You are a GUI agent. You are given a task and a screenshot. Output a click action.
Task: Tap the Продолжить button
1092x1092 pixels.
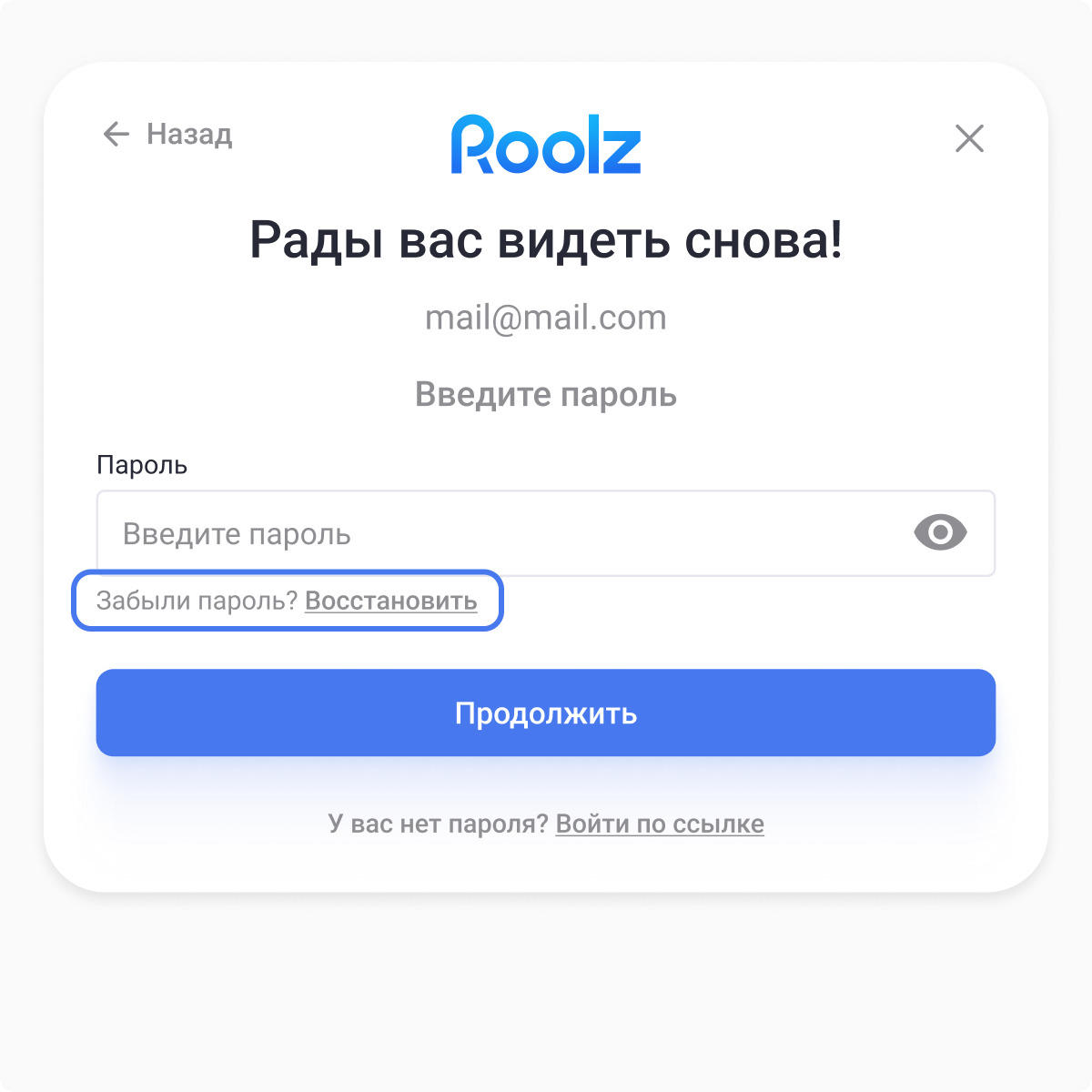click(x=546, y=713)
